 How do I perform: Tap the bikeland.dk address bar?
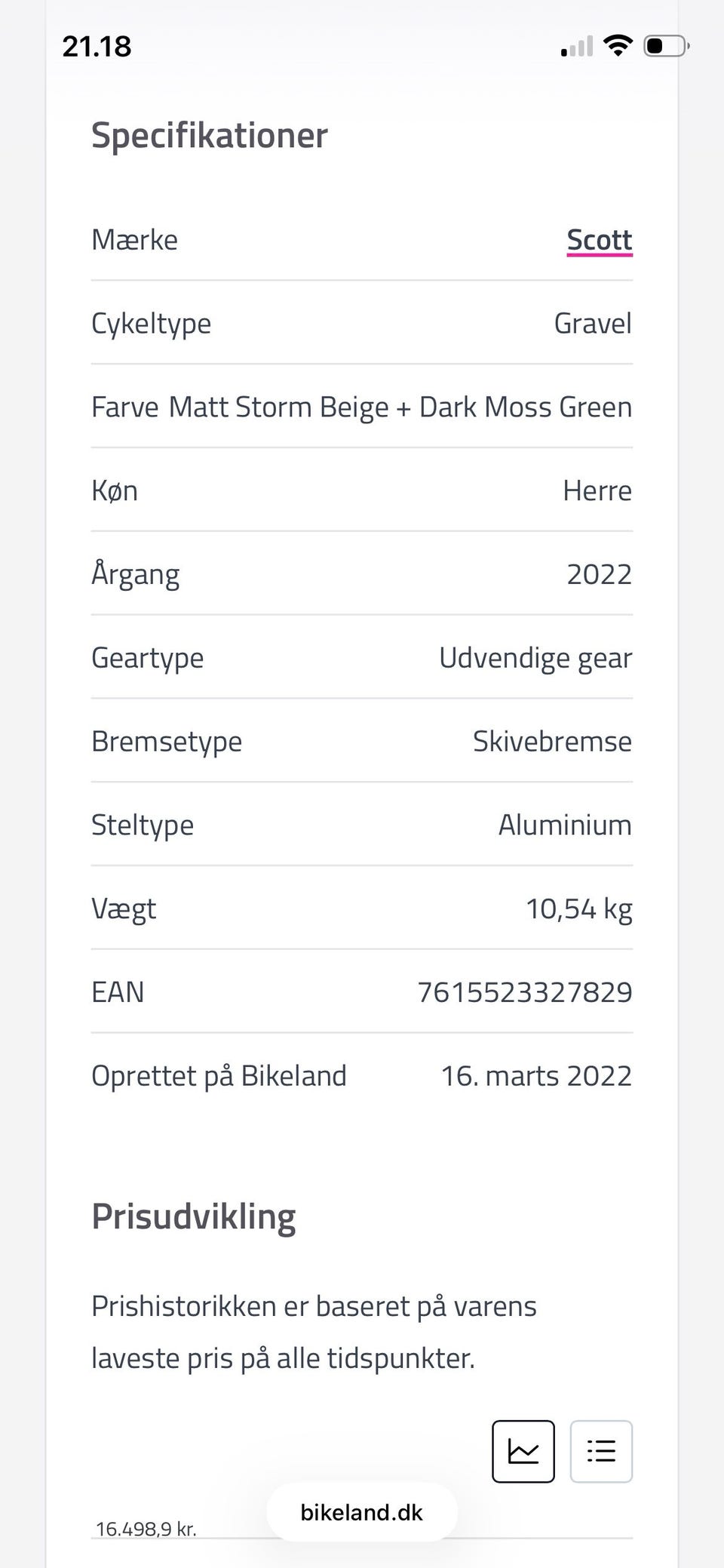[x=362, y=1512]
